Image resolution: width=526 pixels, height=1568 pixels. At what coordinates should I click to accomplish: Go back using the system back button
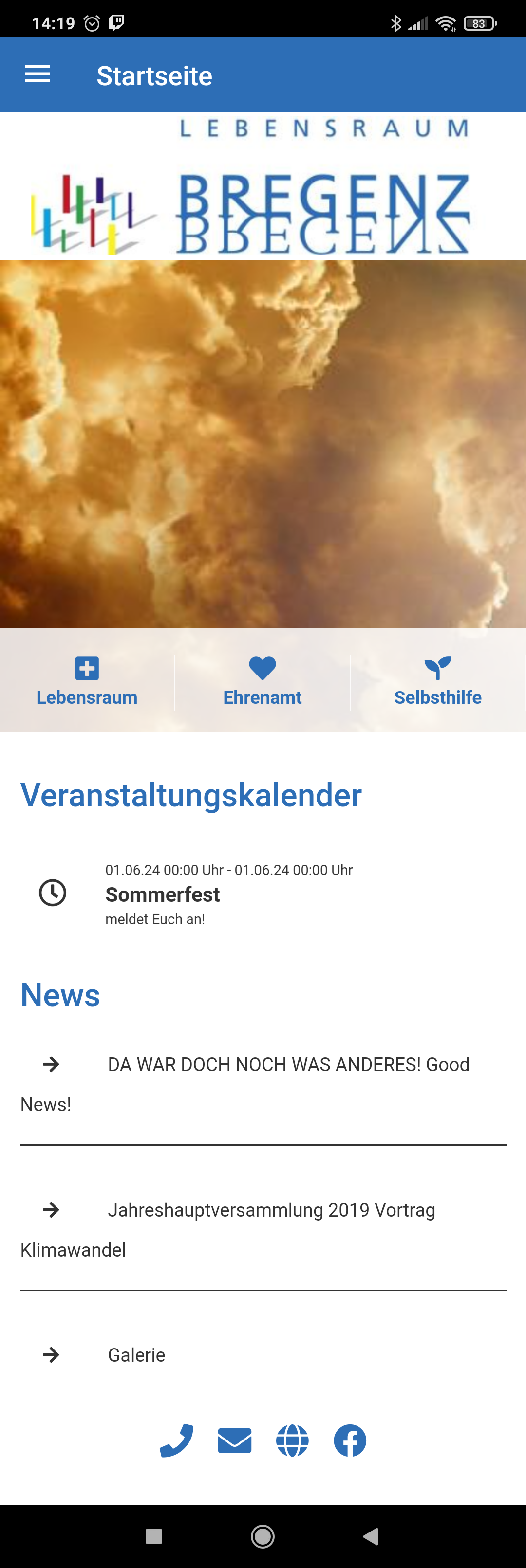[371, 1536]
